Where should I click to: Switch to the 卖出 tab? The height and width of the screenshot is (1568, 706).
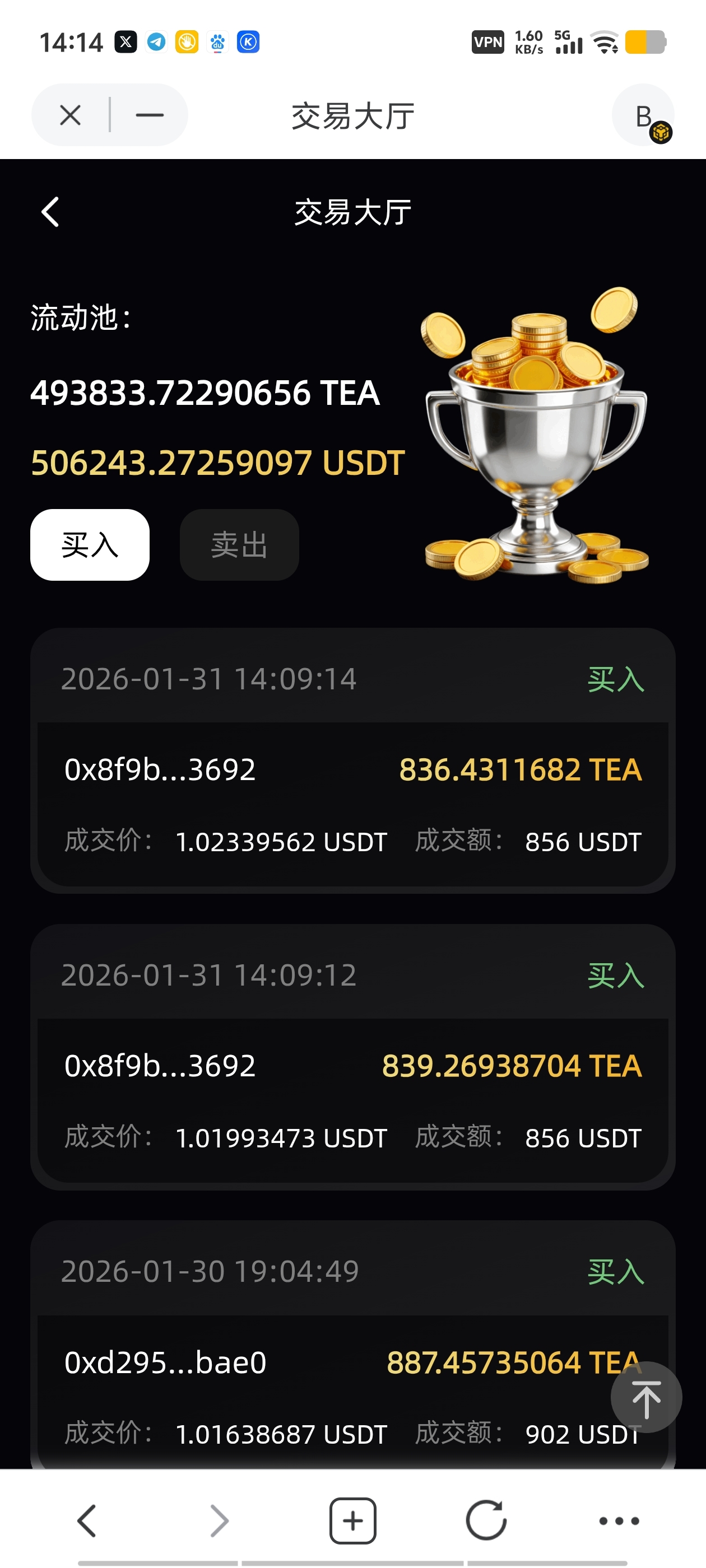click(239, 544)
